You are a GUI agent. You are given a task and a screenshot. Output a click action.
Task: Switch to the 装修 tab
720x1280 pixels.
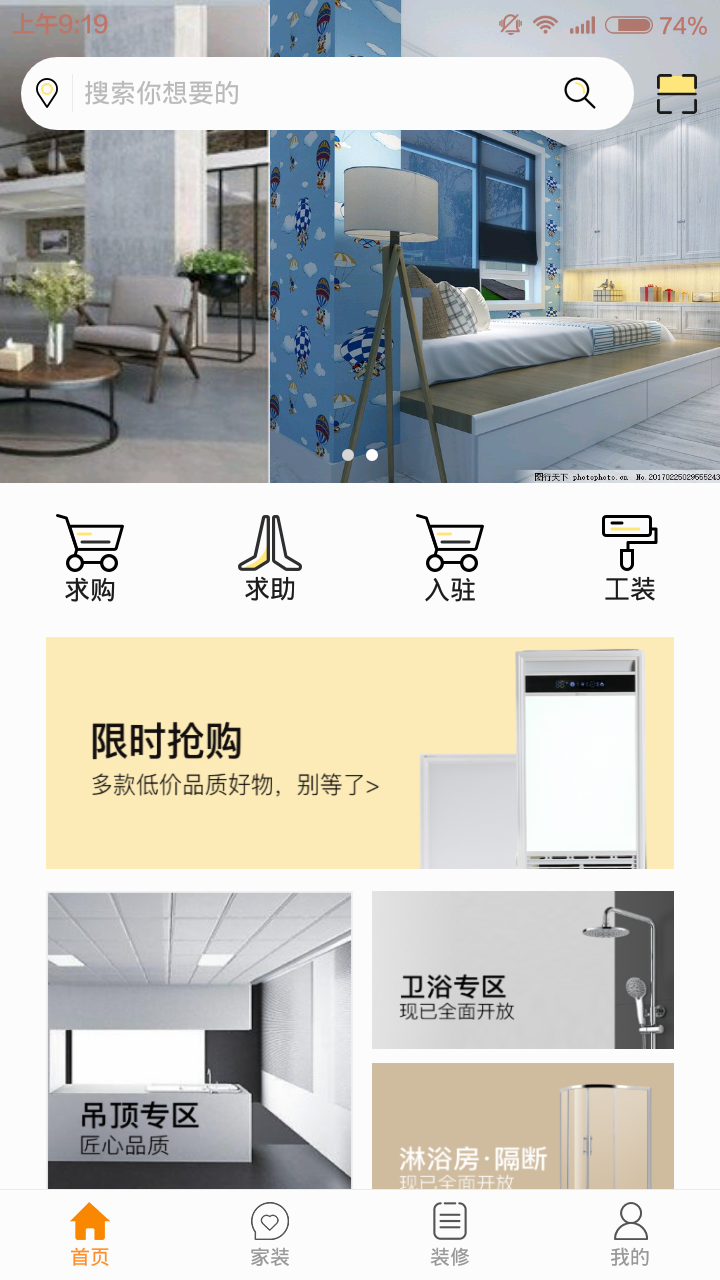tap(450, 1235)
